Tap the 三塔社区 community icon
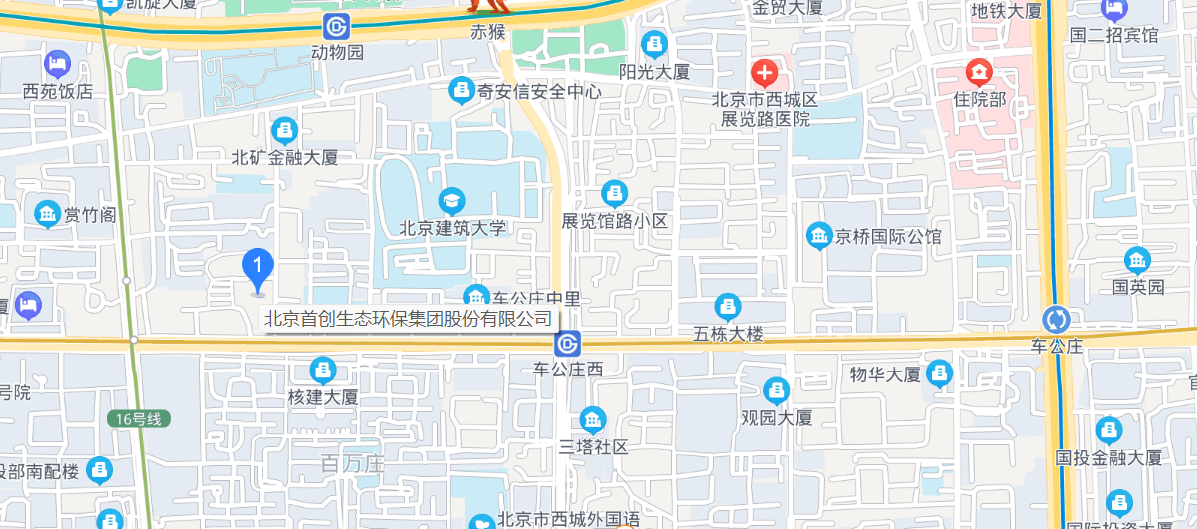 (593, 419)
